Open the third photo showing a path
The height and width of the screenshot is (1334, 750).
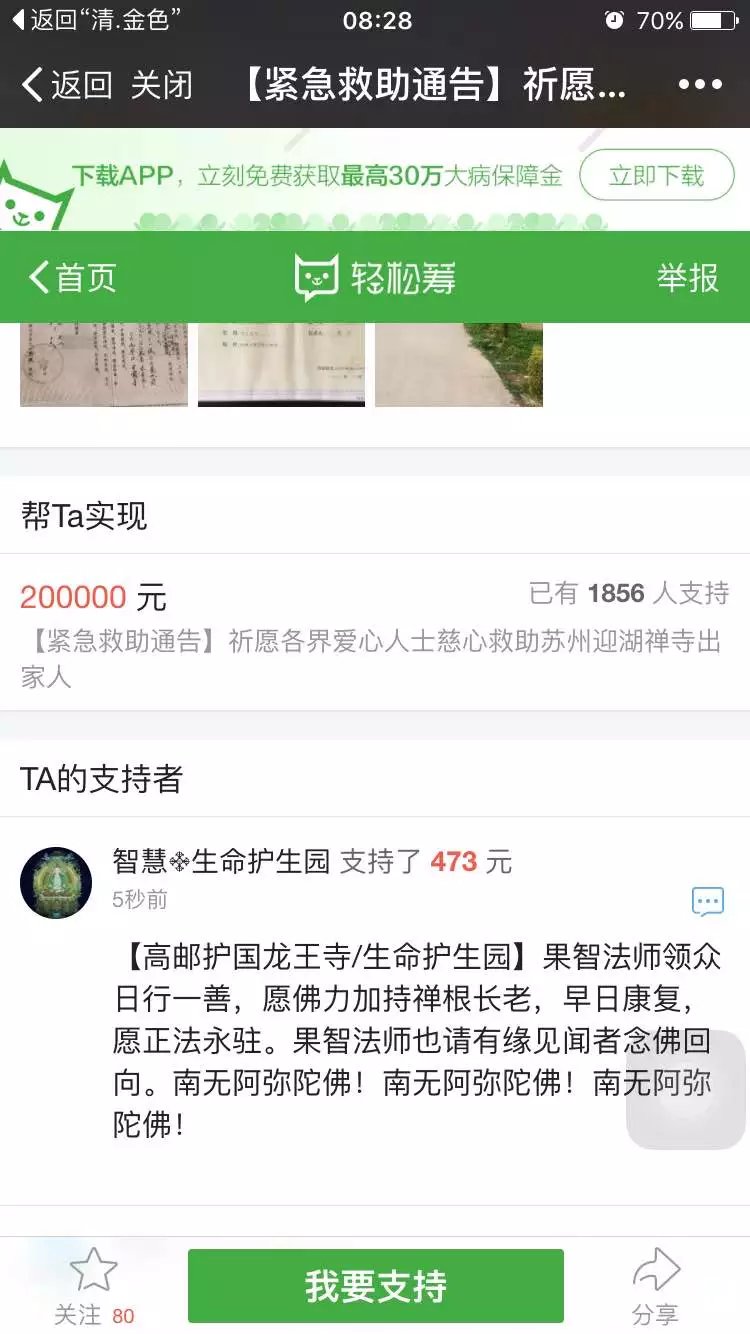[459, 365]
